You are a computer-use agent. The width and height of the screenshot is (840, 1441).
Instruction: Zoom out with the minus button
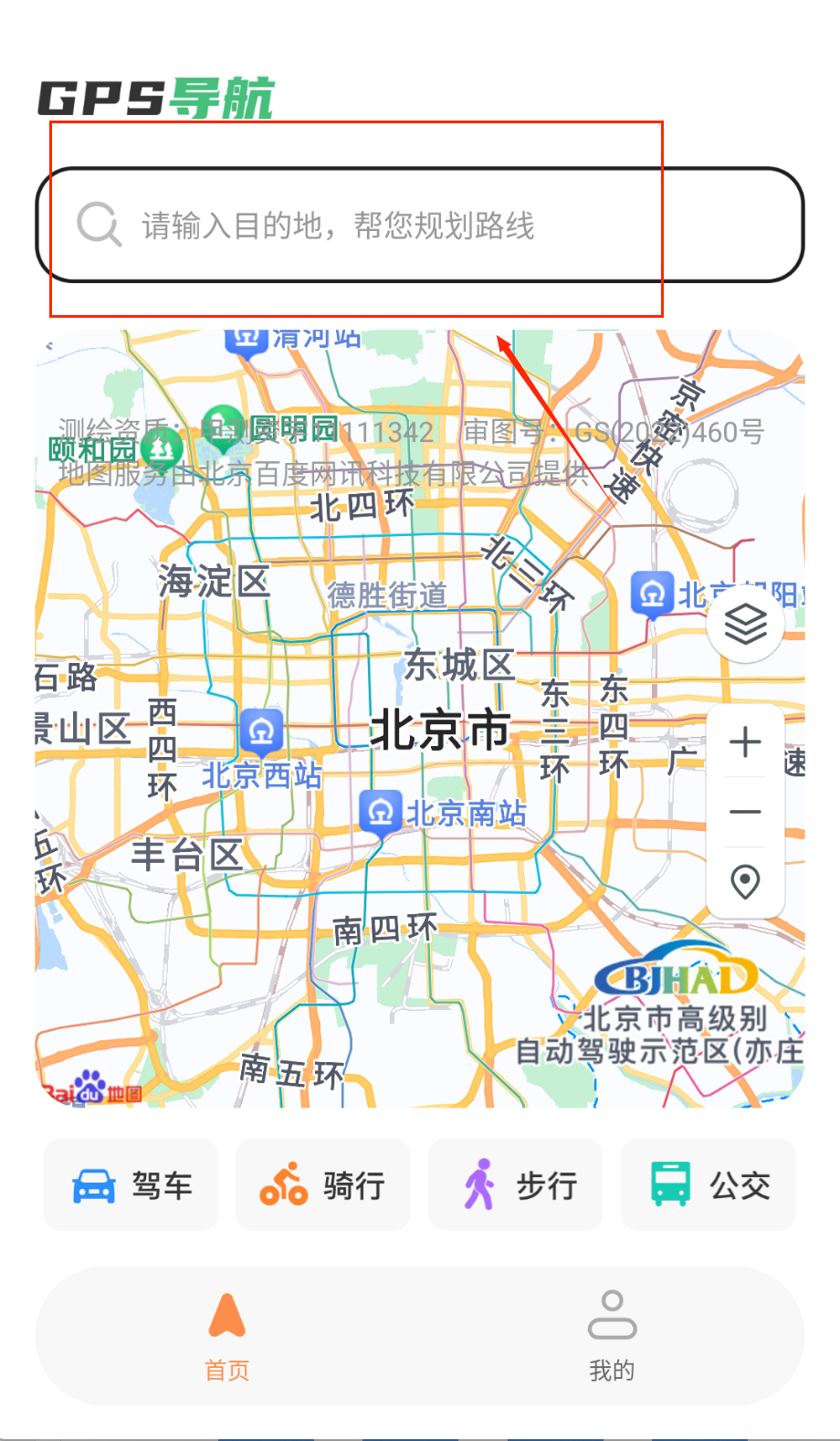(x=746, y=812)
